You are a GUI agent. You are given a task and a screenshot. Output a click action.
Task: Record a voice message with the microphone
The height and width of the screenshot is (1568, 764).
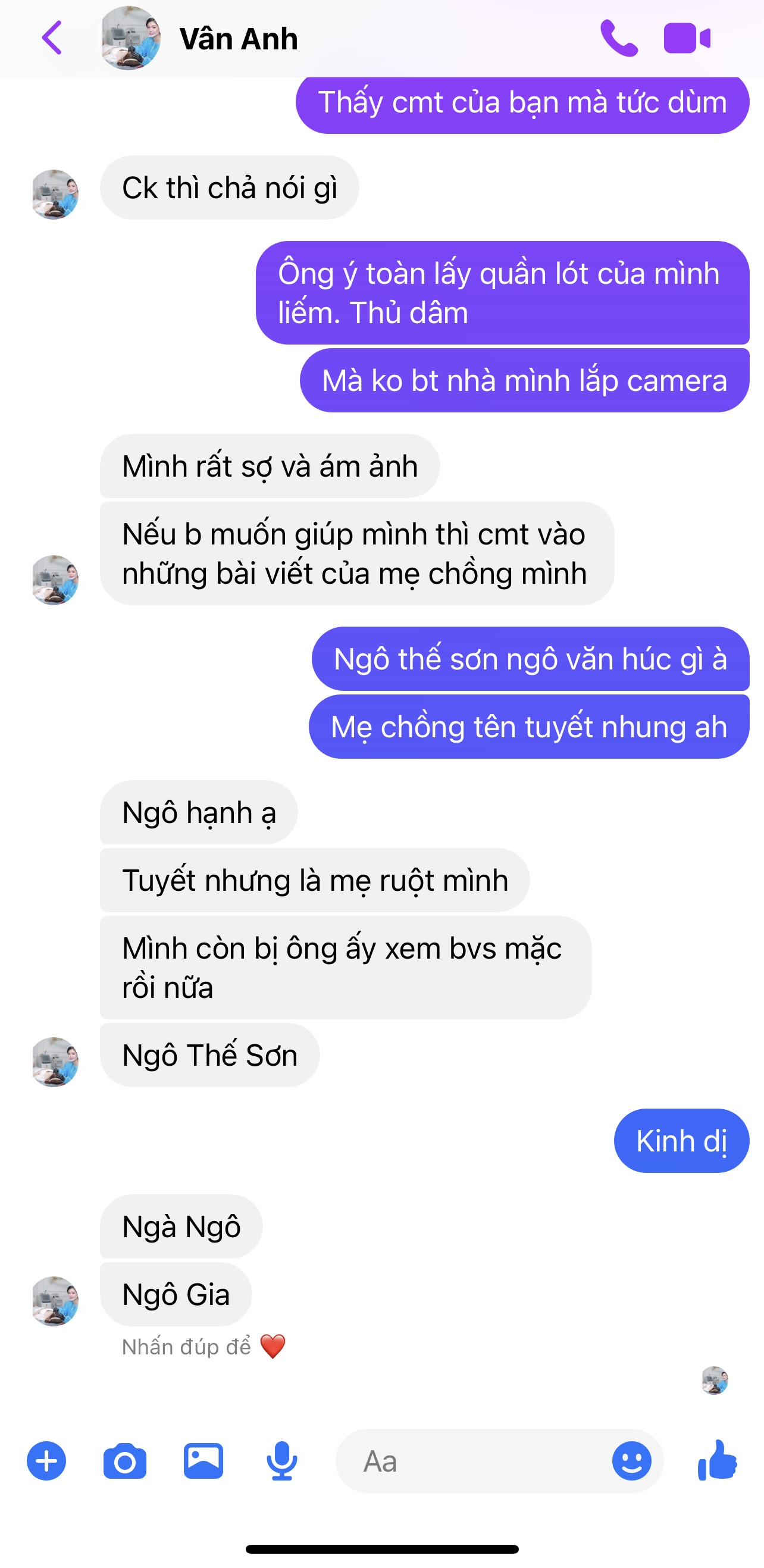pyautogui.click(x=282, y=1460)
